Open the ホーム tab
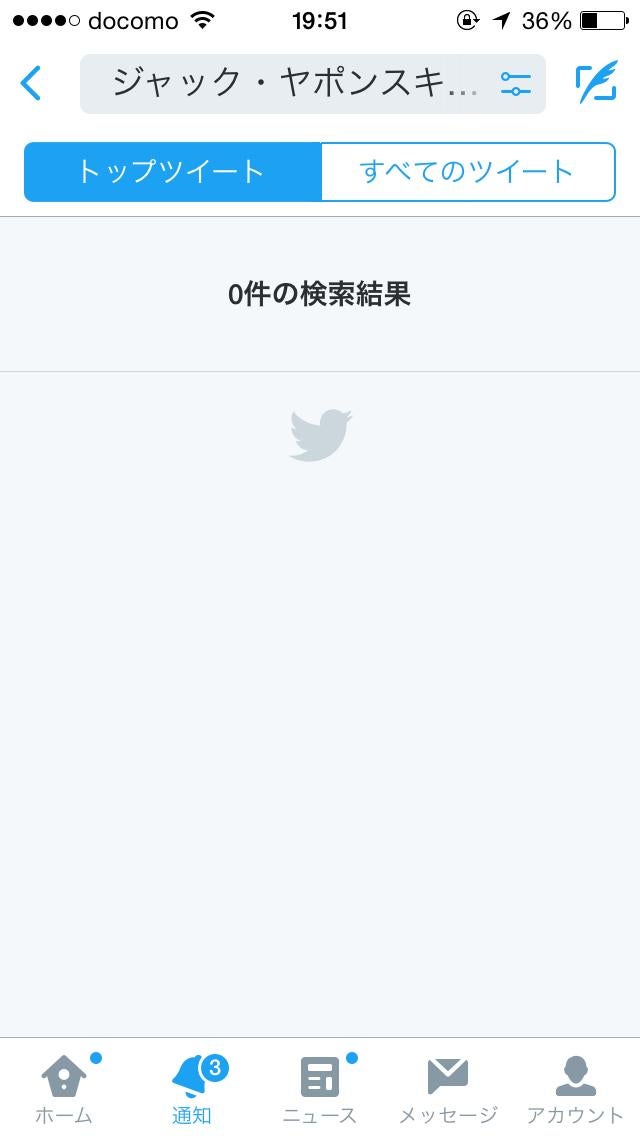 pyautogui.click(x=64, y=1088)
